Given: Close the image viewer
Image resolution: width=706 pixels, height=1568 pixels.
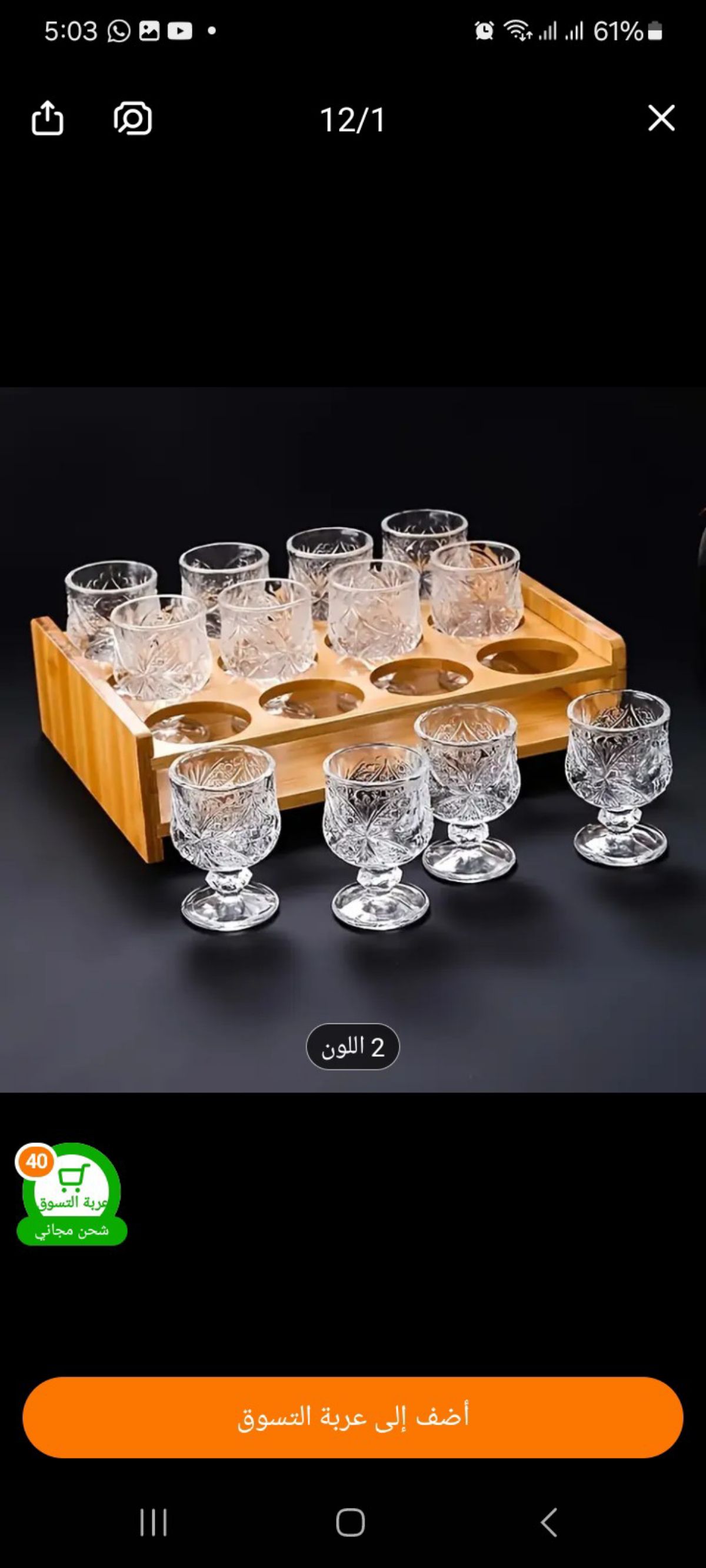Looking at the screenshot, I should 661,118.
